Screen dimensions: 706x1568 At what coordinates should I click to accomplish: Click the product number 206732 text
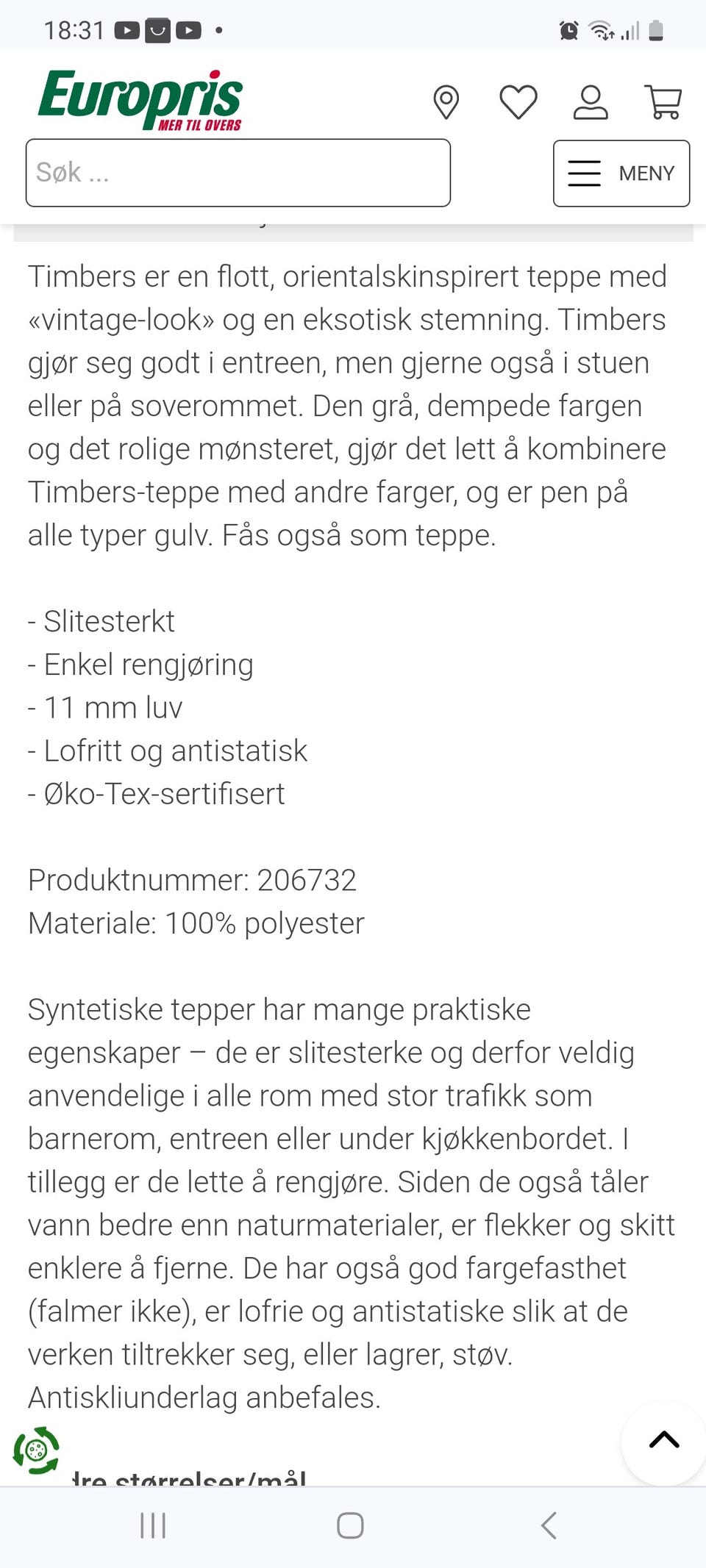(191, 879)
